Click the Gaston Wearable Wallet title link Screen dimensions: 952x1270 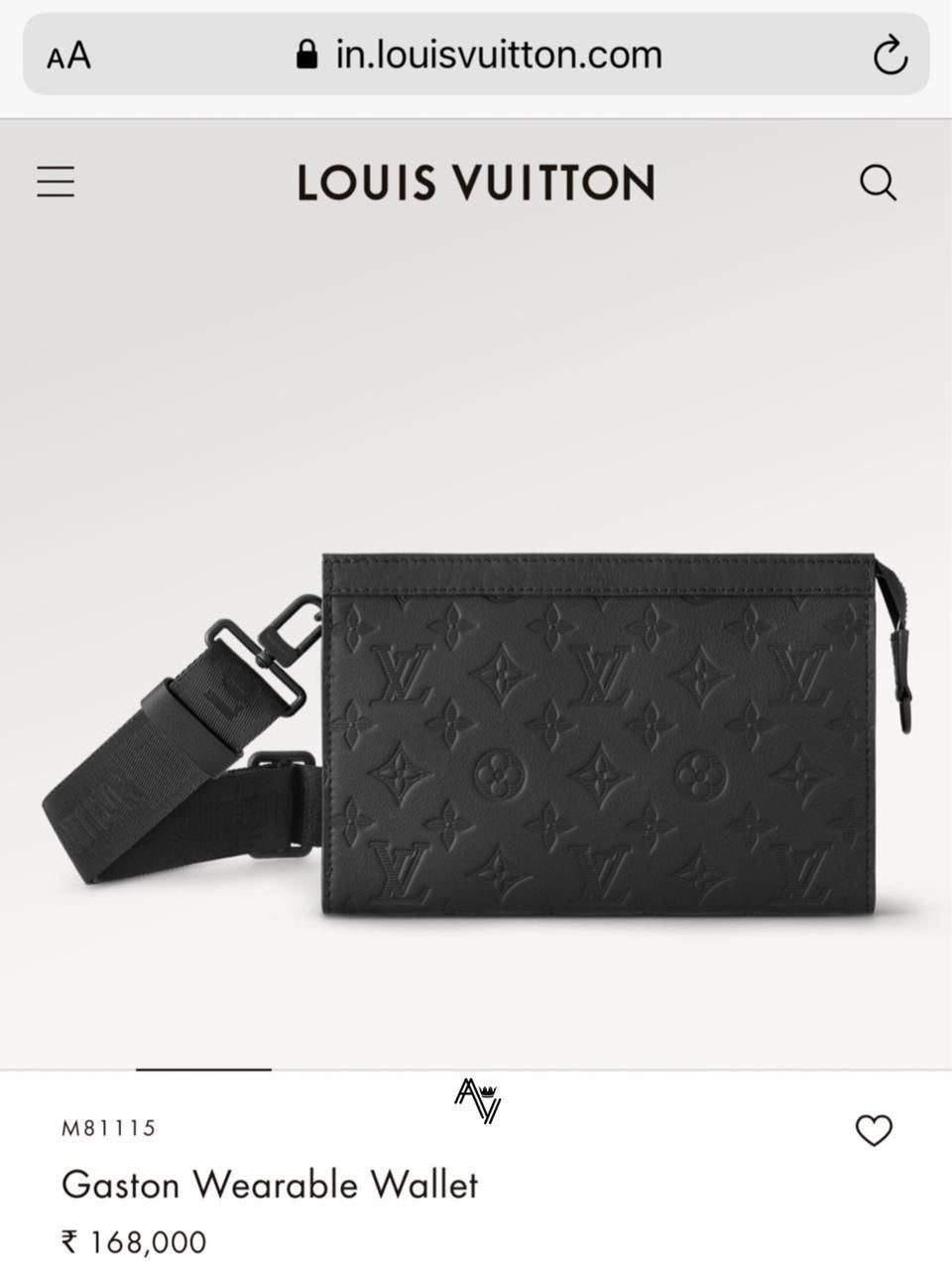pos(269,1184)
